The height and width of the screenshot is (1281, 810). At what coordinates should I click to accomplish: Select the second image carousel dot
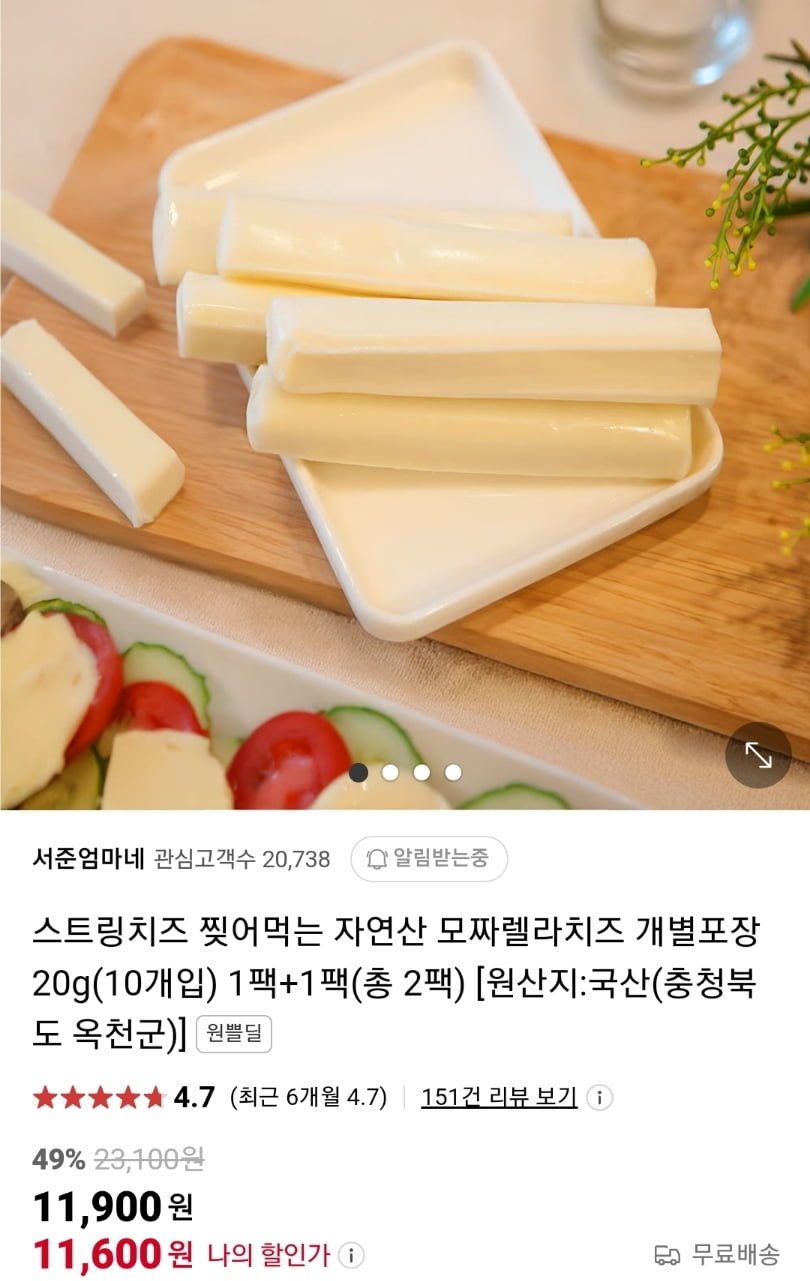(390, 771)
